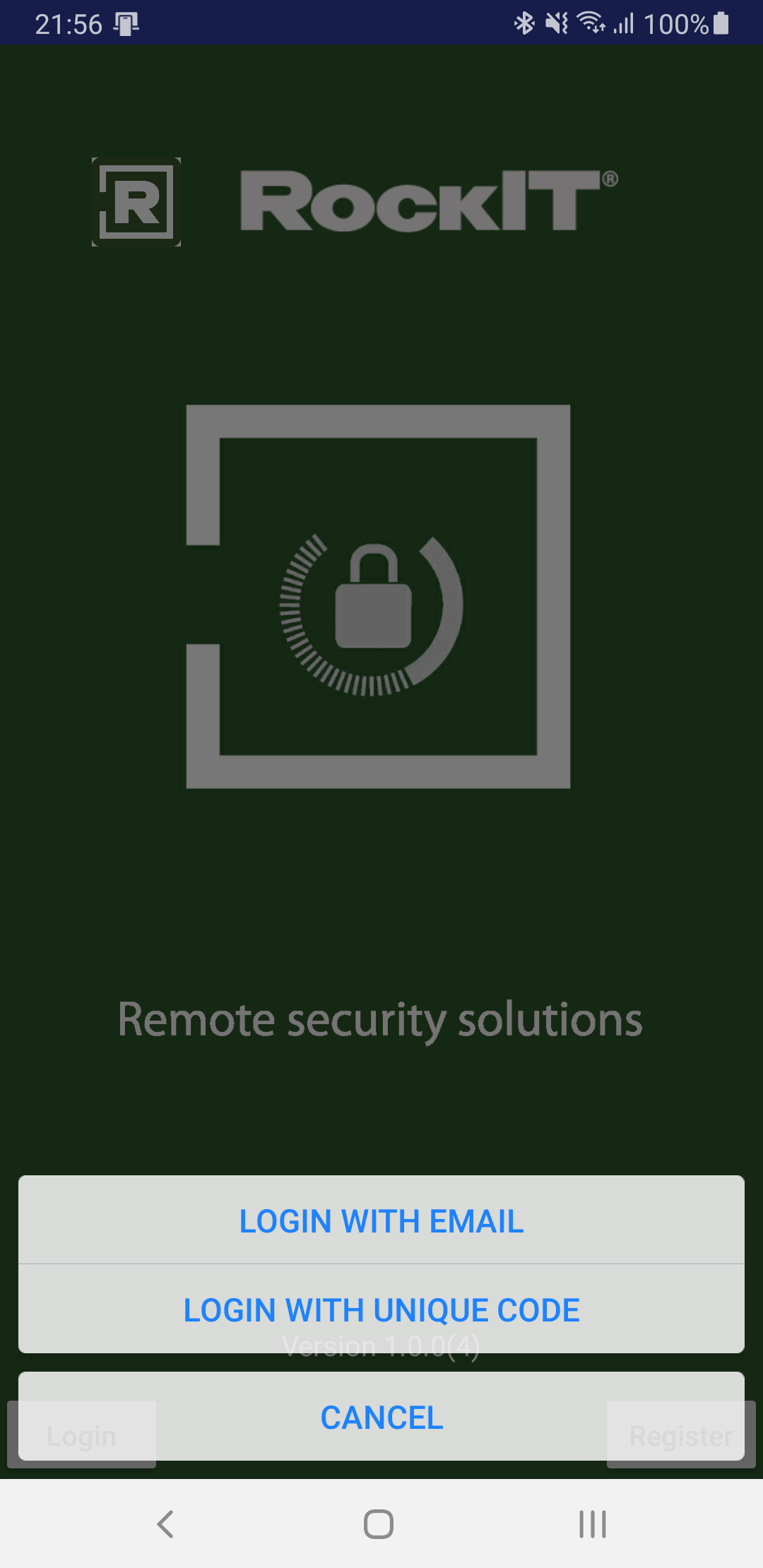This screenshot has width=763, height=1568.
Task: Select LOGIN WITH UNIQUE CODE
Action: coord(381,1310)
